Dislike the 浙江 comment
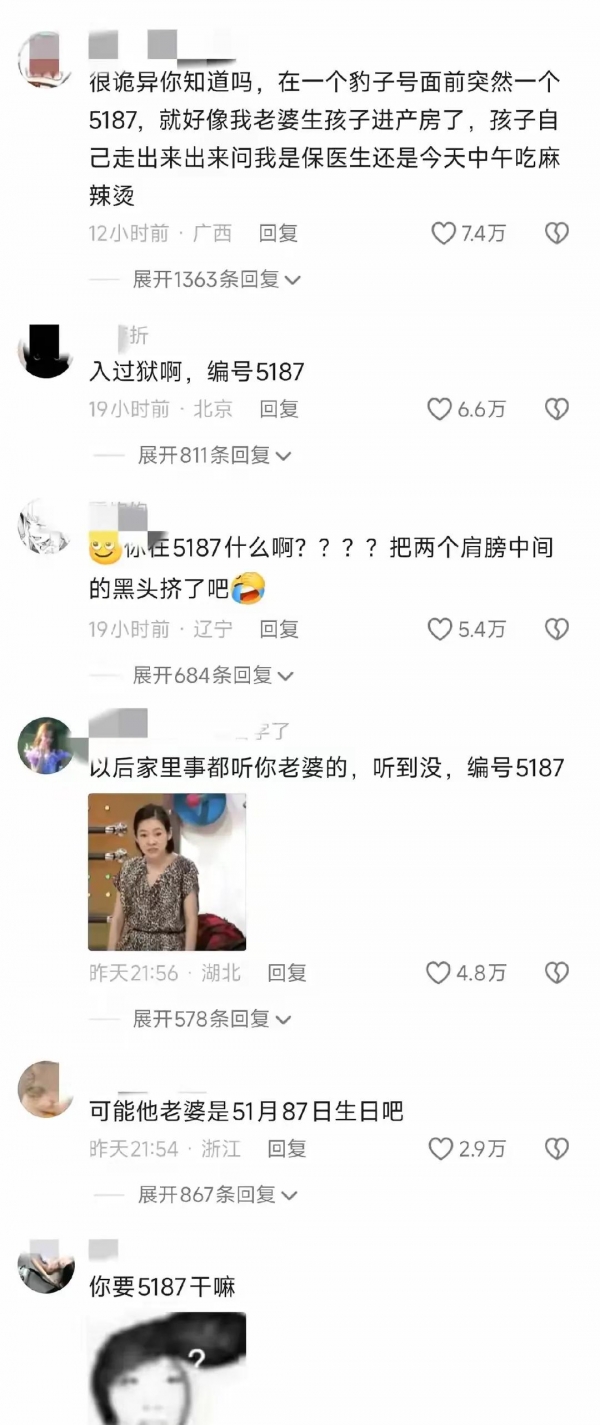This screenshot has height=1425, width=600. (556, 1149)
